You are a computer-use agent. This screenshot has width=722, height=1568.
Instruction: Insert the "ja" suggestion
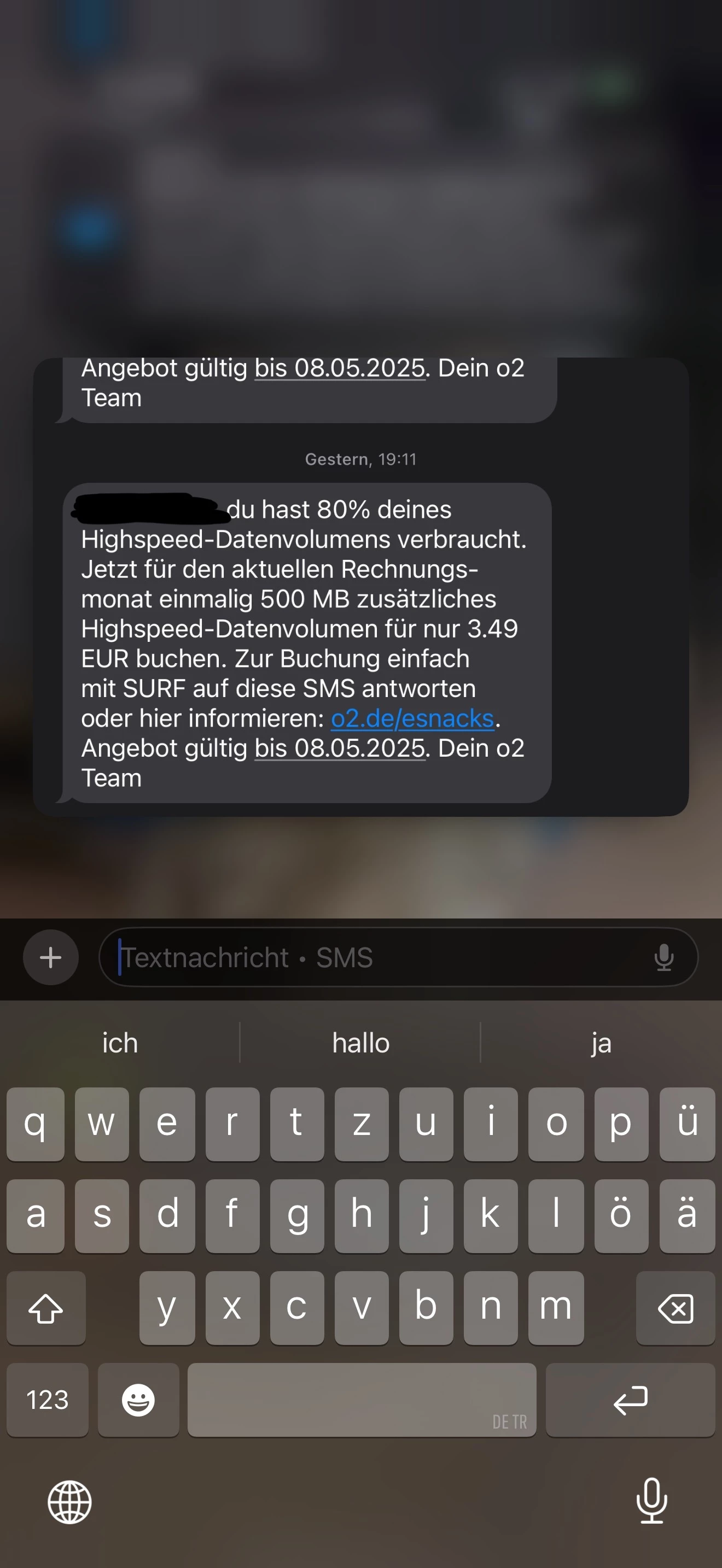click(x=601, y=1043)
